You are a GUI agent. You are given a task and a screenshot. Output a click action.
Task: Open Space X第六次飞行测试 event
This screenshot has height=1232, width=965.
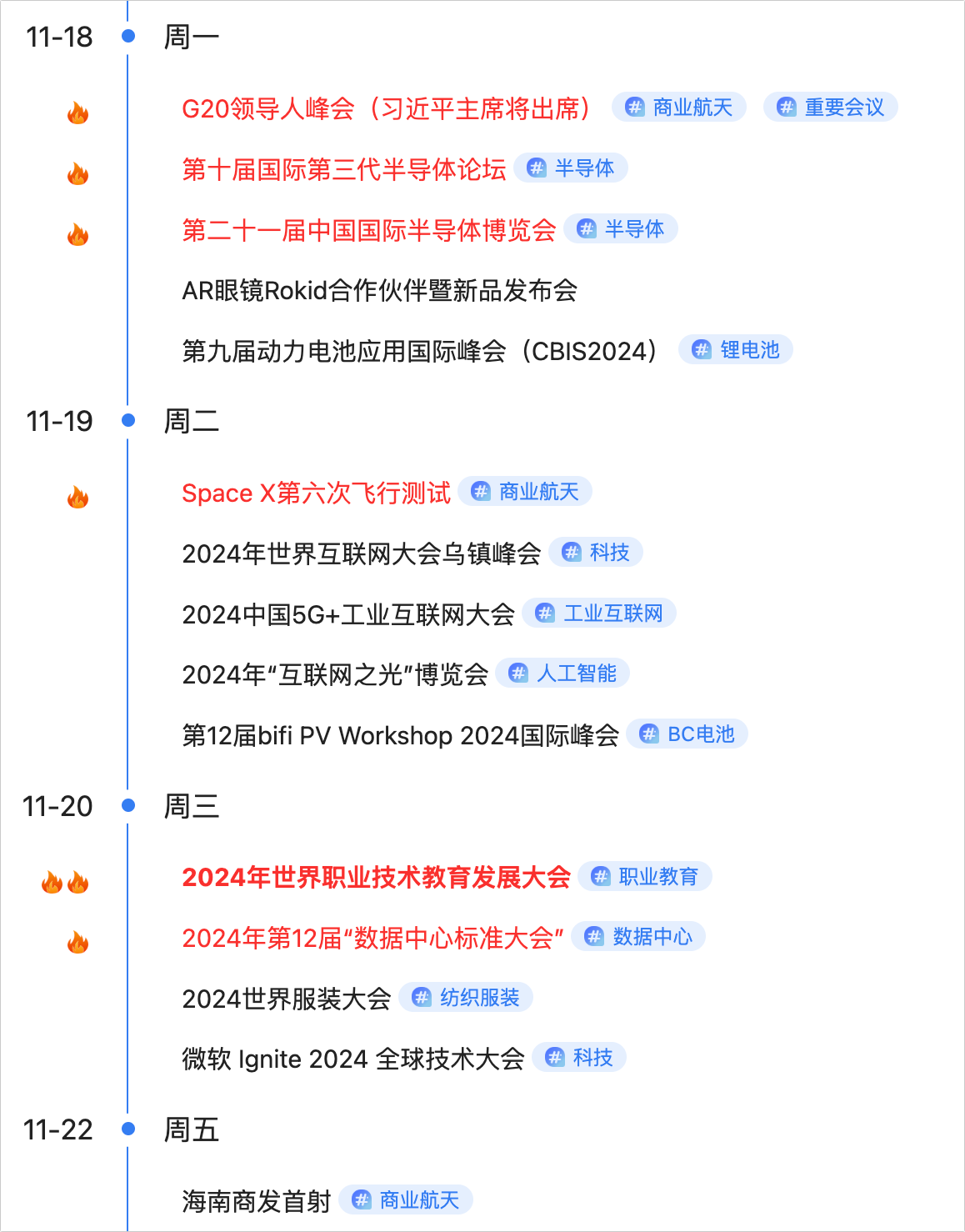click(316, 493)
